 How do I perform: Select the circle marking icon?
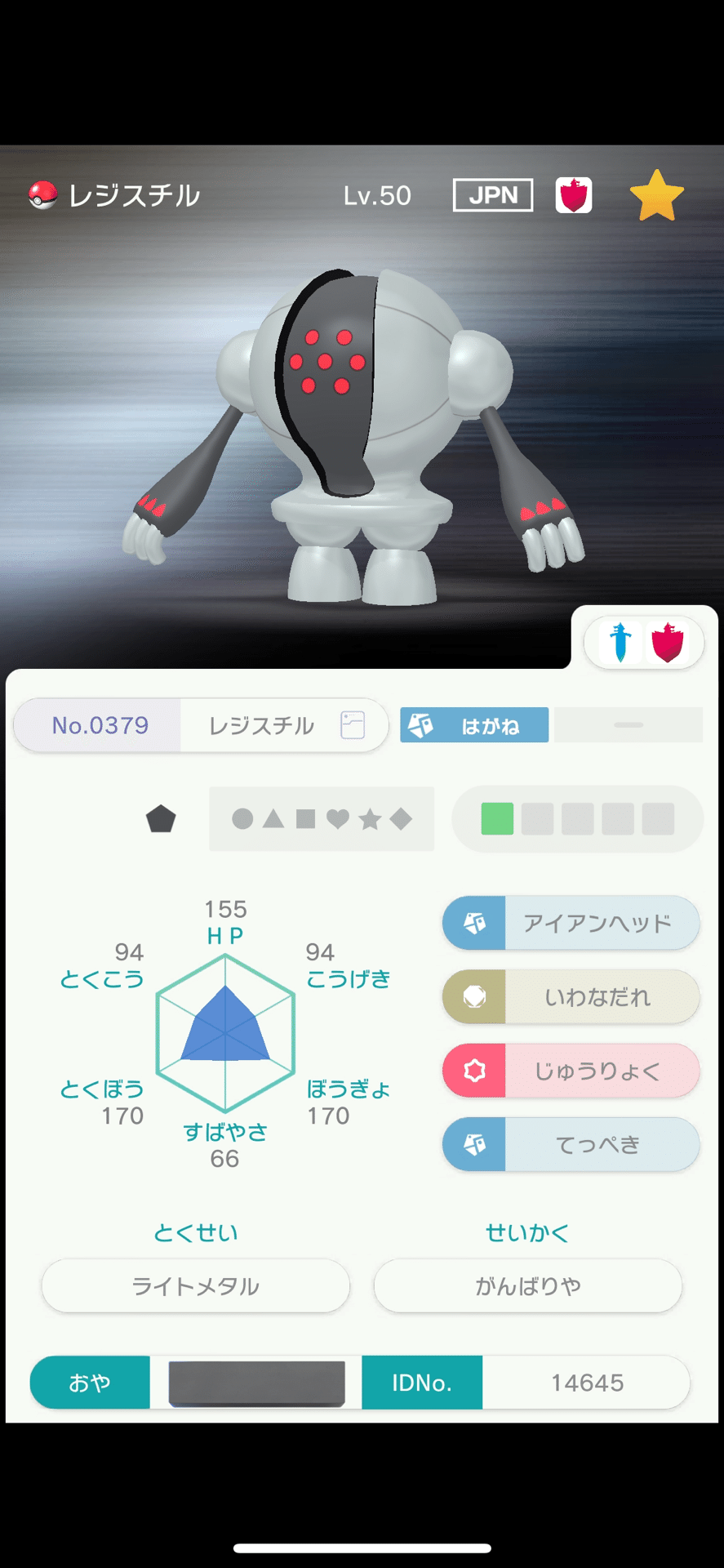[242, 818]
